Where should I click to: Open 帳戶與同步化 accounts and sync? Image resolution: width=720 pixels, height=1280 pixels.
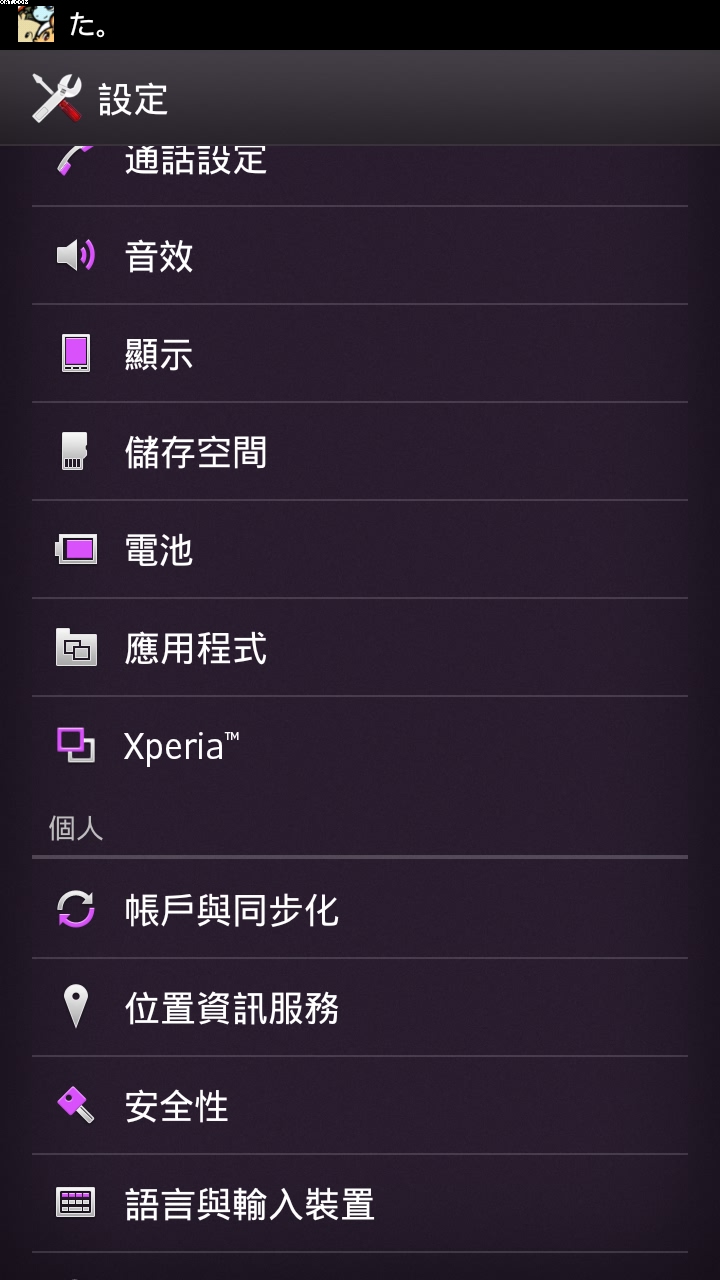pos(232,910)
